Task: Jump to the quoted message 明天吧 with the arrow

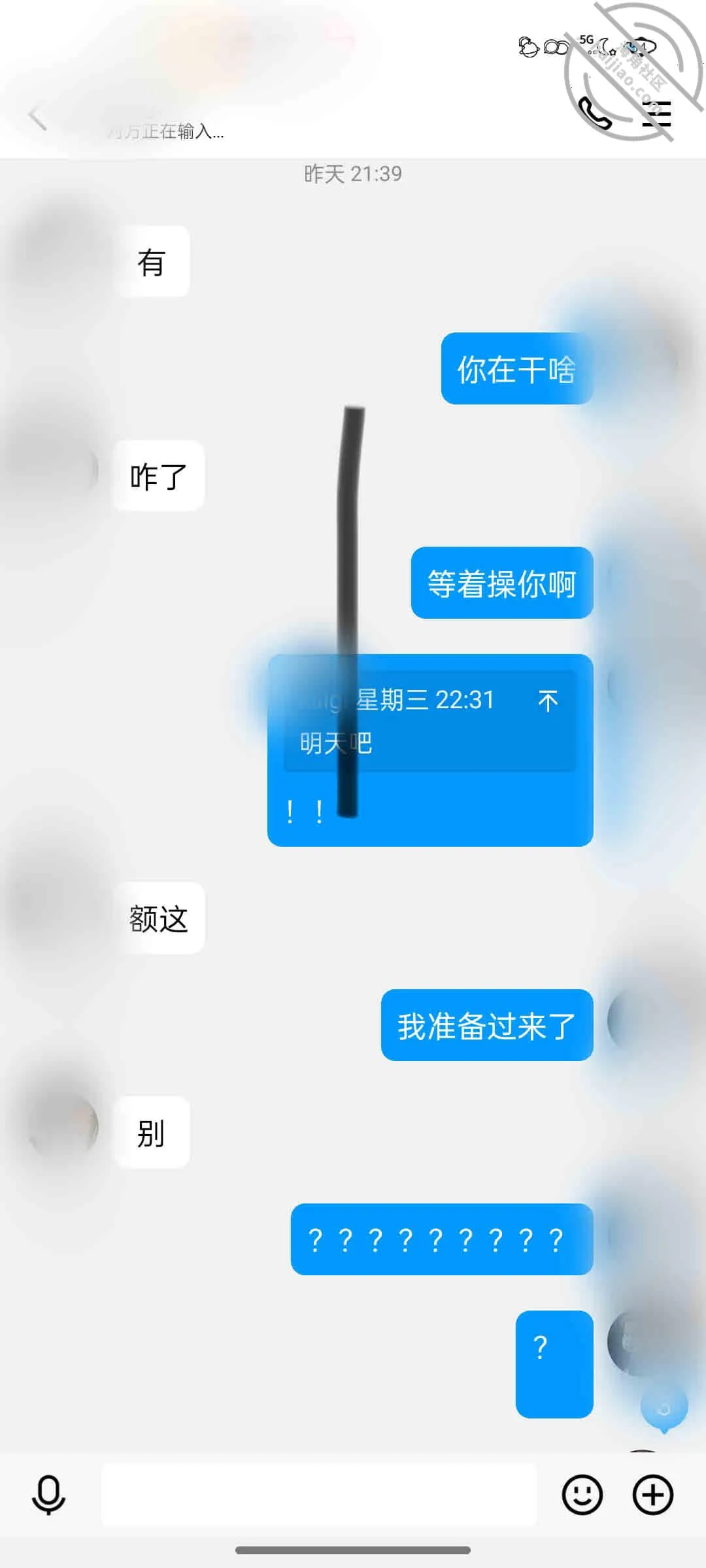Action: click(x=548, y=700)
